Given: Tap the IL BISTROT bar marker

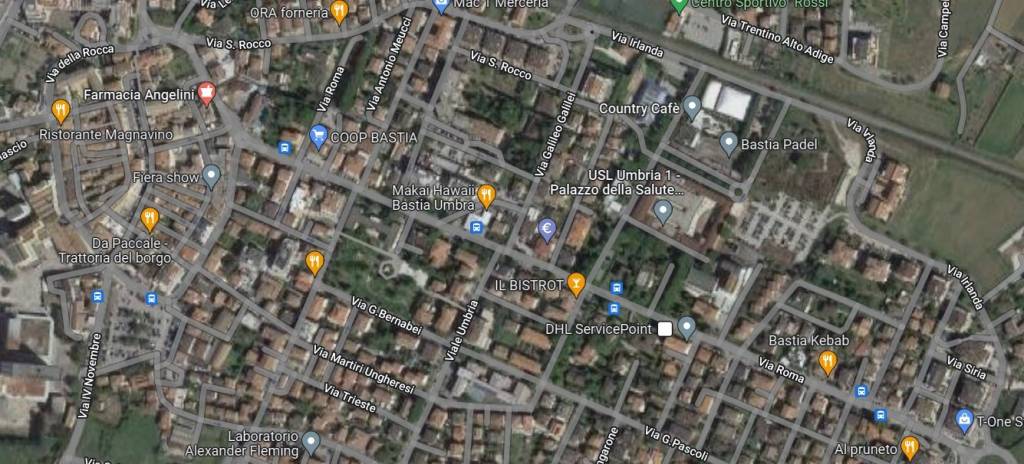Looking at the screenshot, I should point(575,285).
